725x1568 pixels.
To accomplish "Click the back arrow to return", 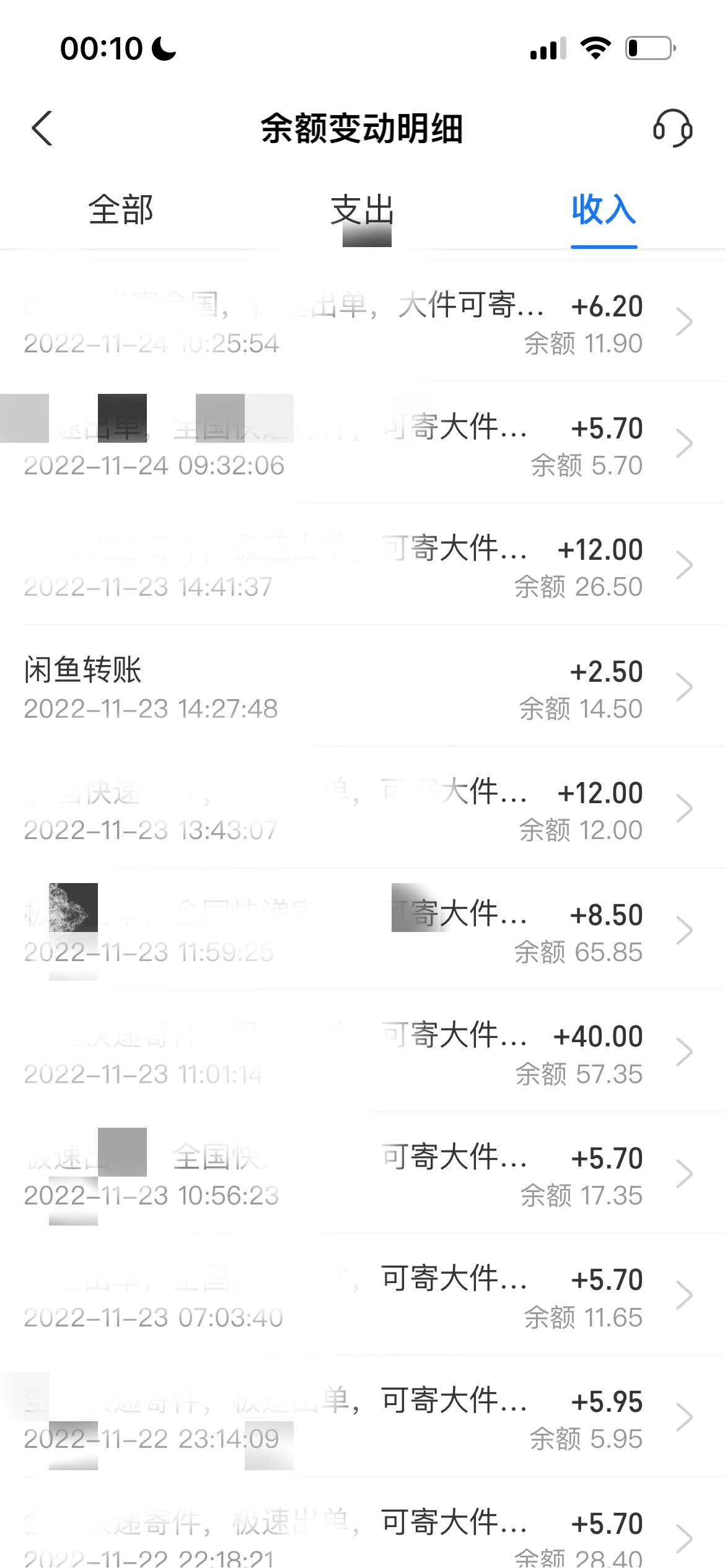I will click(x=42, y=129).
